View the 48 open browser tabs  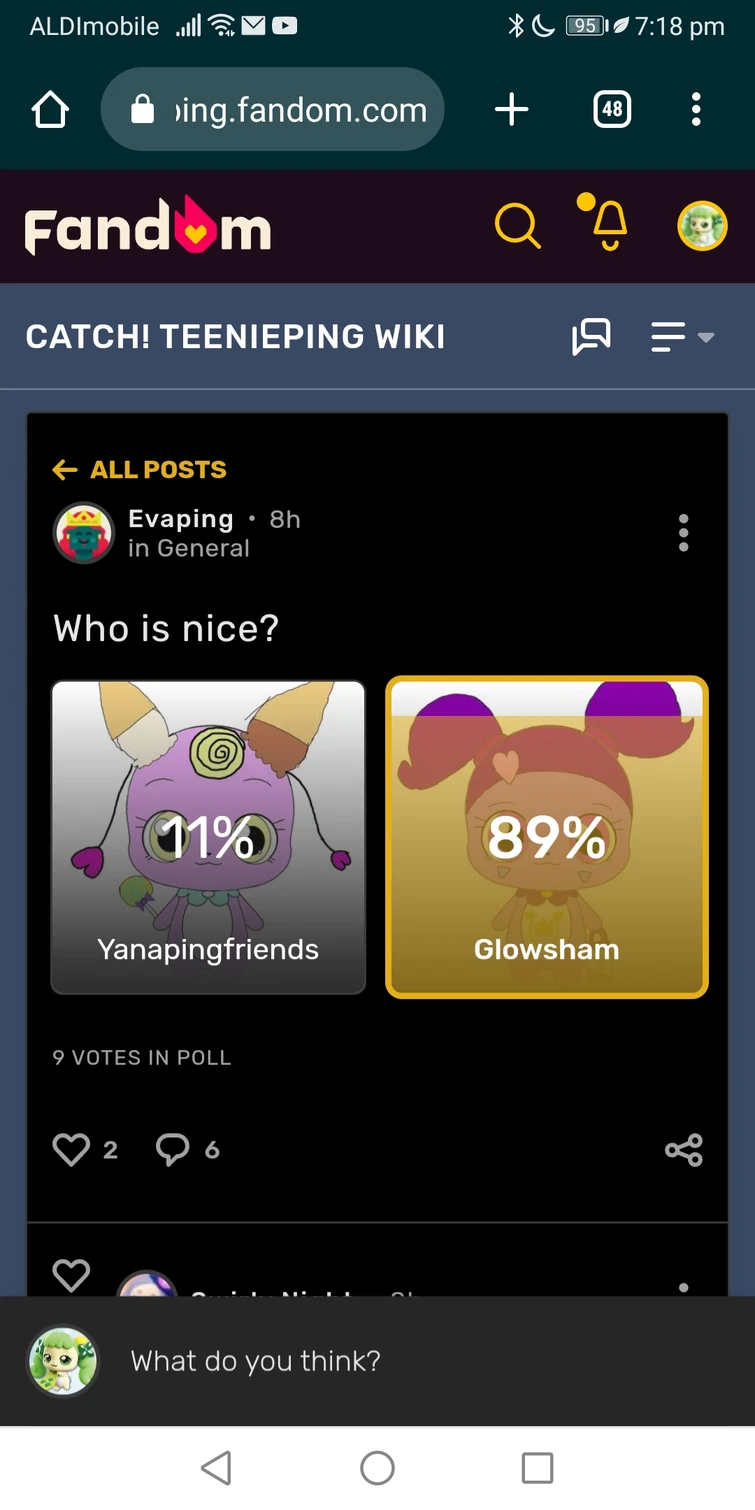612,110
